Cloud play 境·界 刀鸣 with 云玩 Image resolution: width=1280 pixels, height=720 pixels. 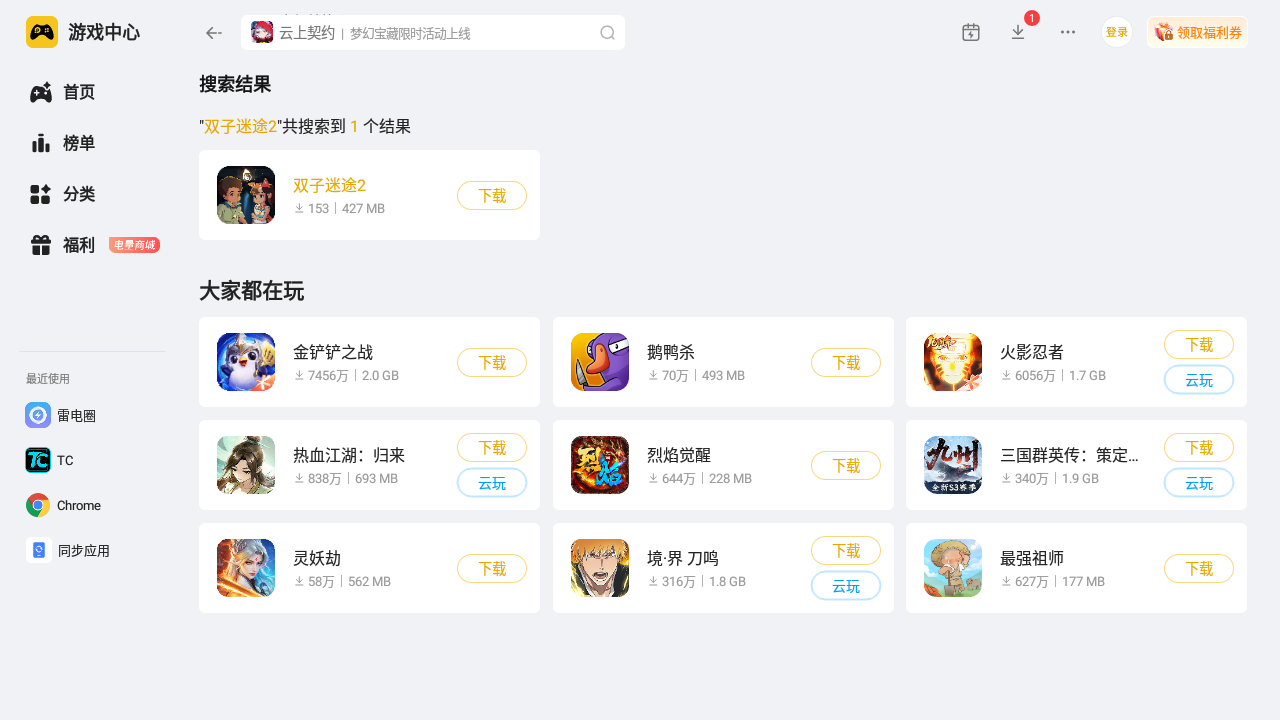click(x=845, y=586)
